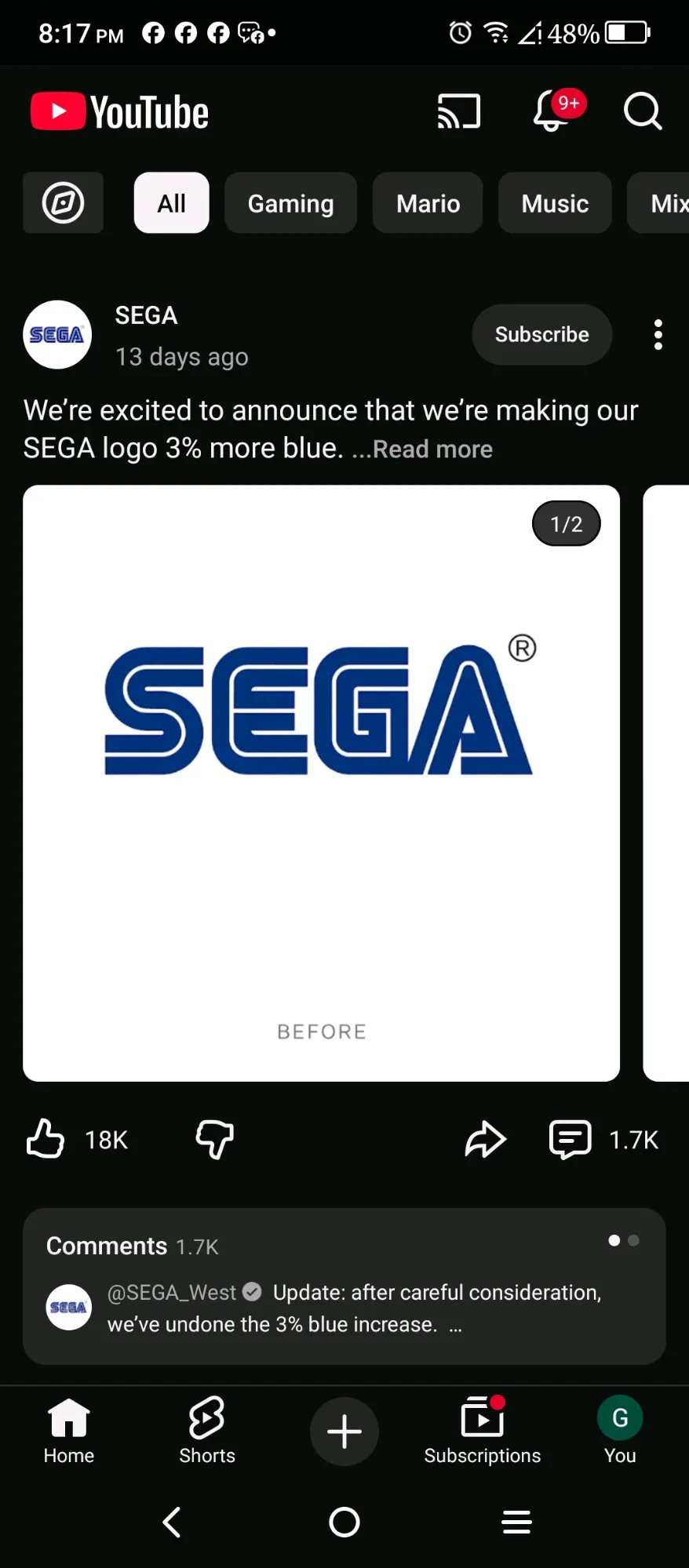
Task: Select the Mario filter chip
Action: [428, 203]
